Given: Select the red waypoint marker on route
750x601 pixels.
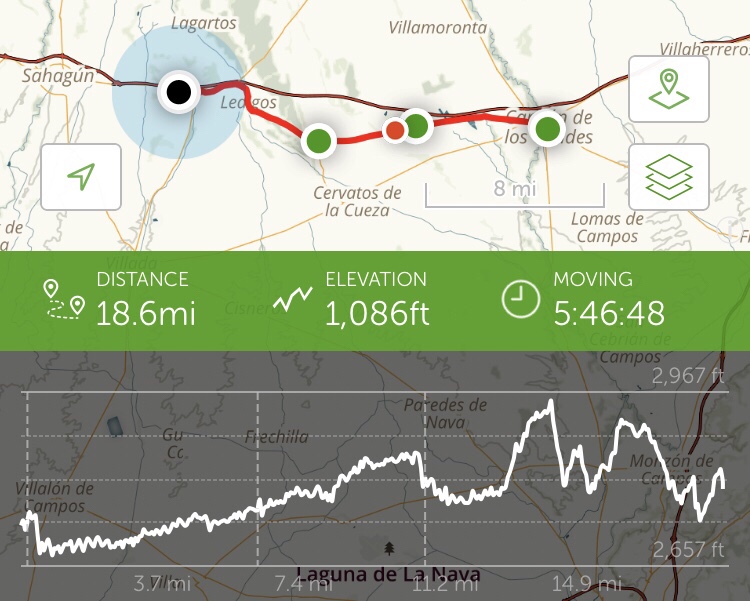Looking at the screenshot, I should click(x=395, y=130).
